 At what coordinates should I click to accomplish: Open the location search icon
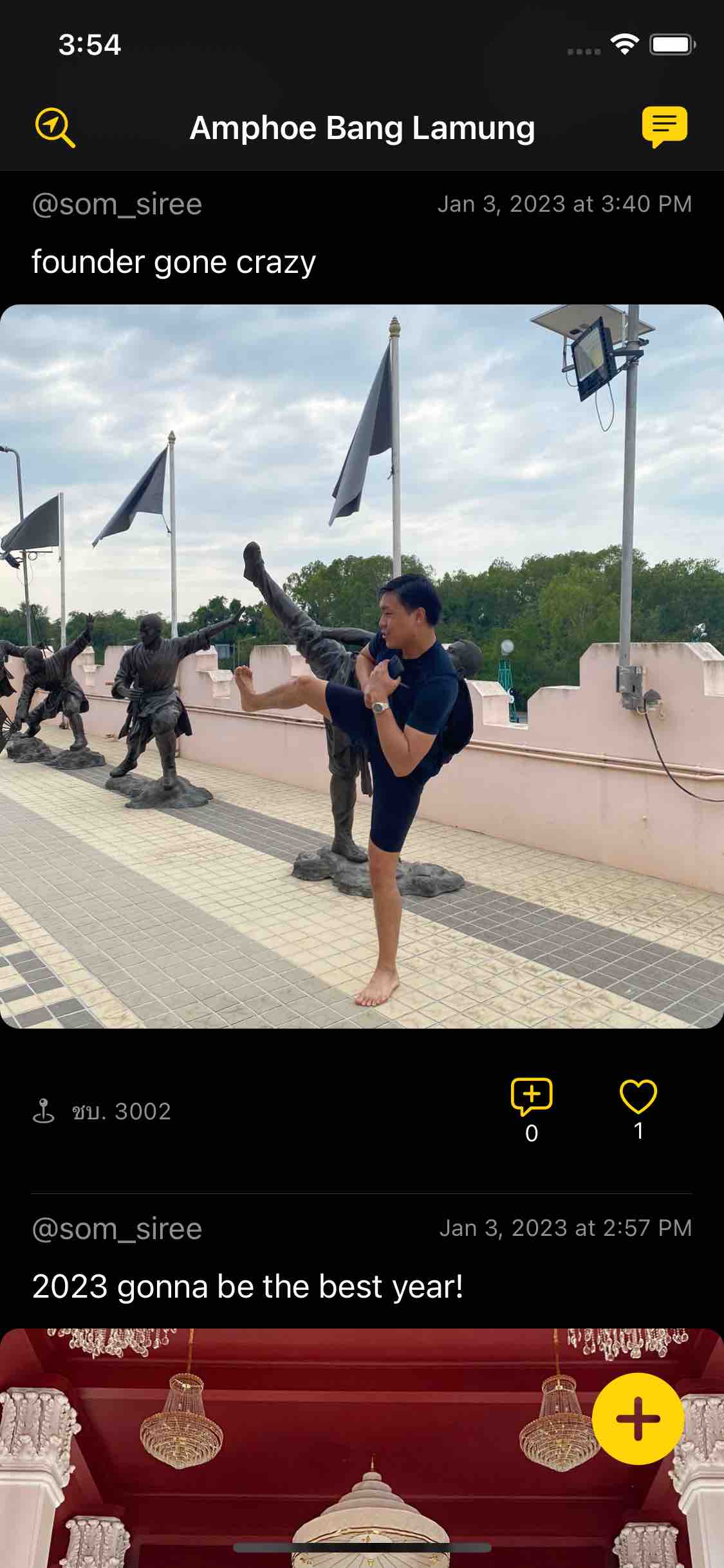tap(55, 127)
